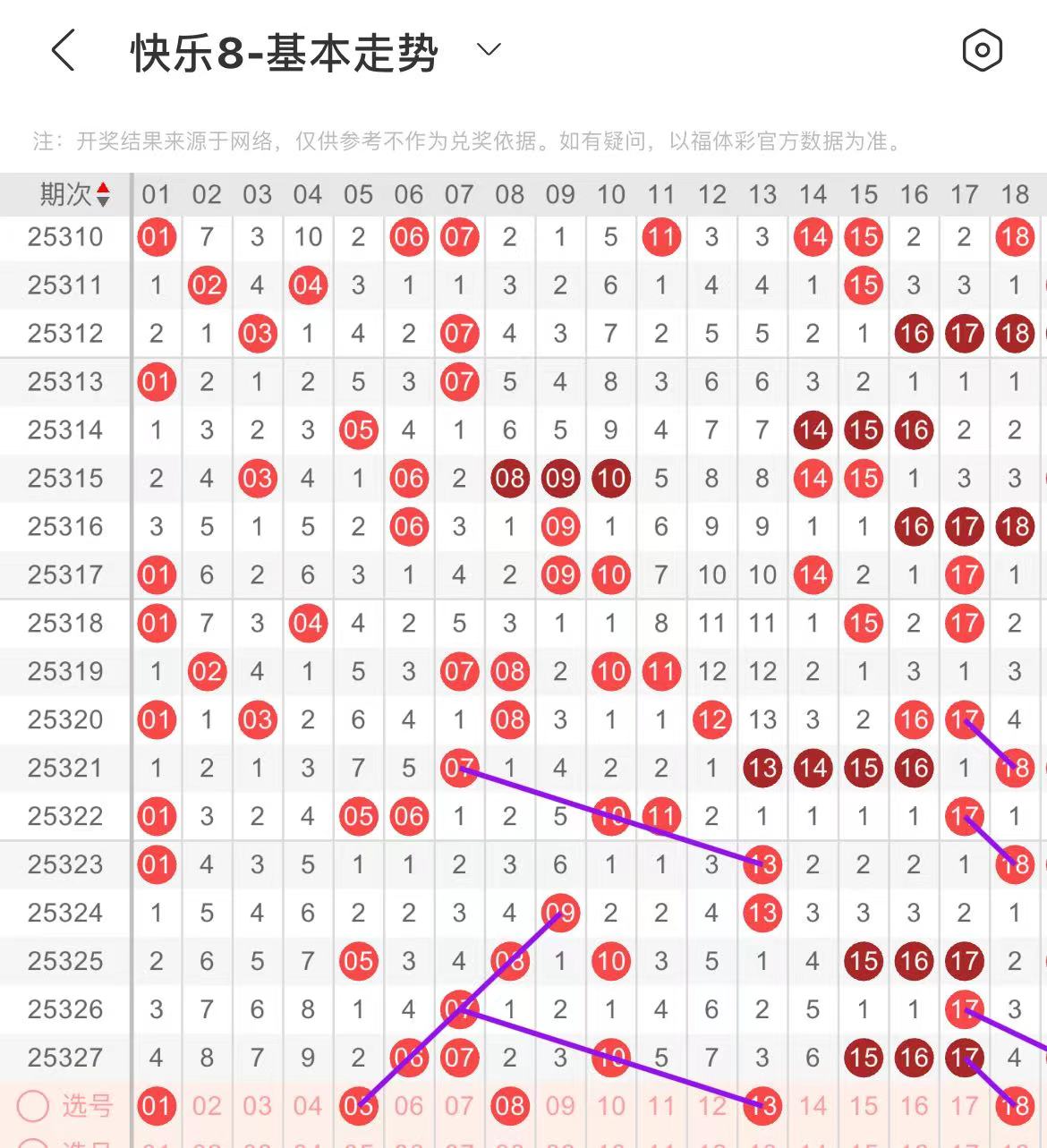Pick number 02 in the 选号 row

(x=207, y=1106)
